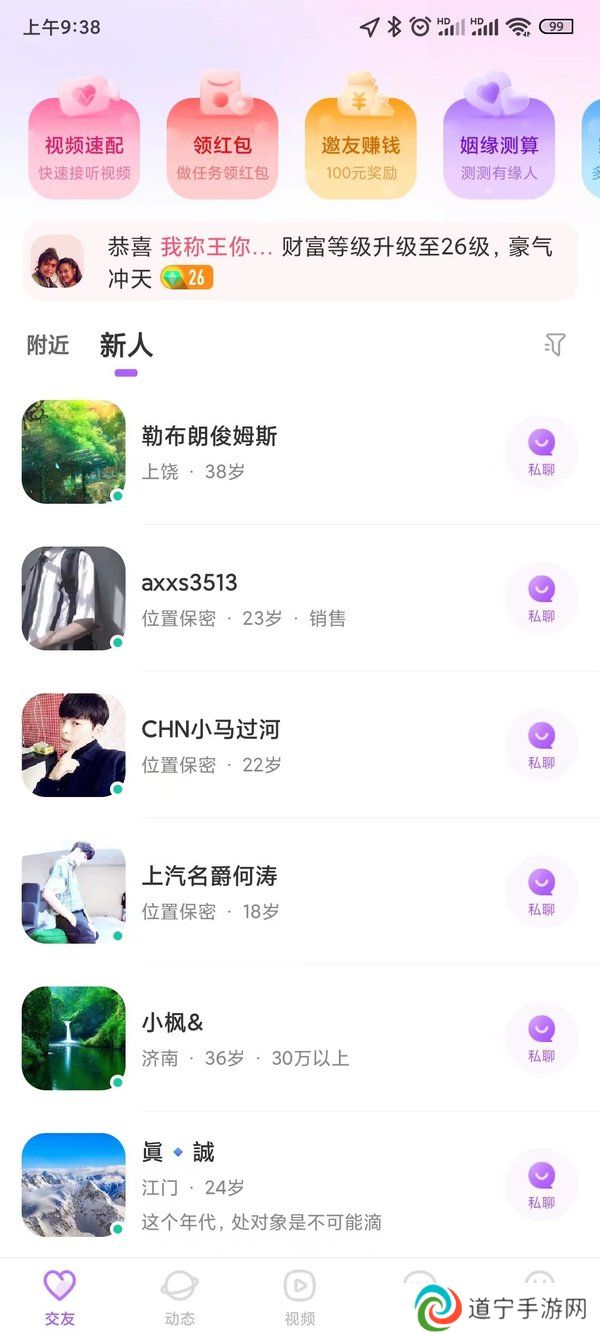Open the 交友 bottom tab

coord(60,1298)
